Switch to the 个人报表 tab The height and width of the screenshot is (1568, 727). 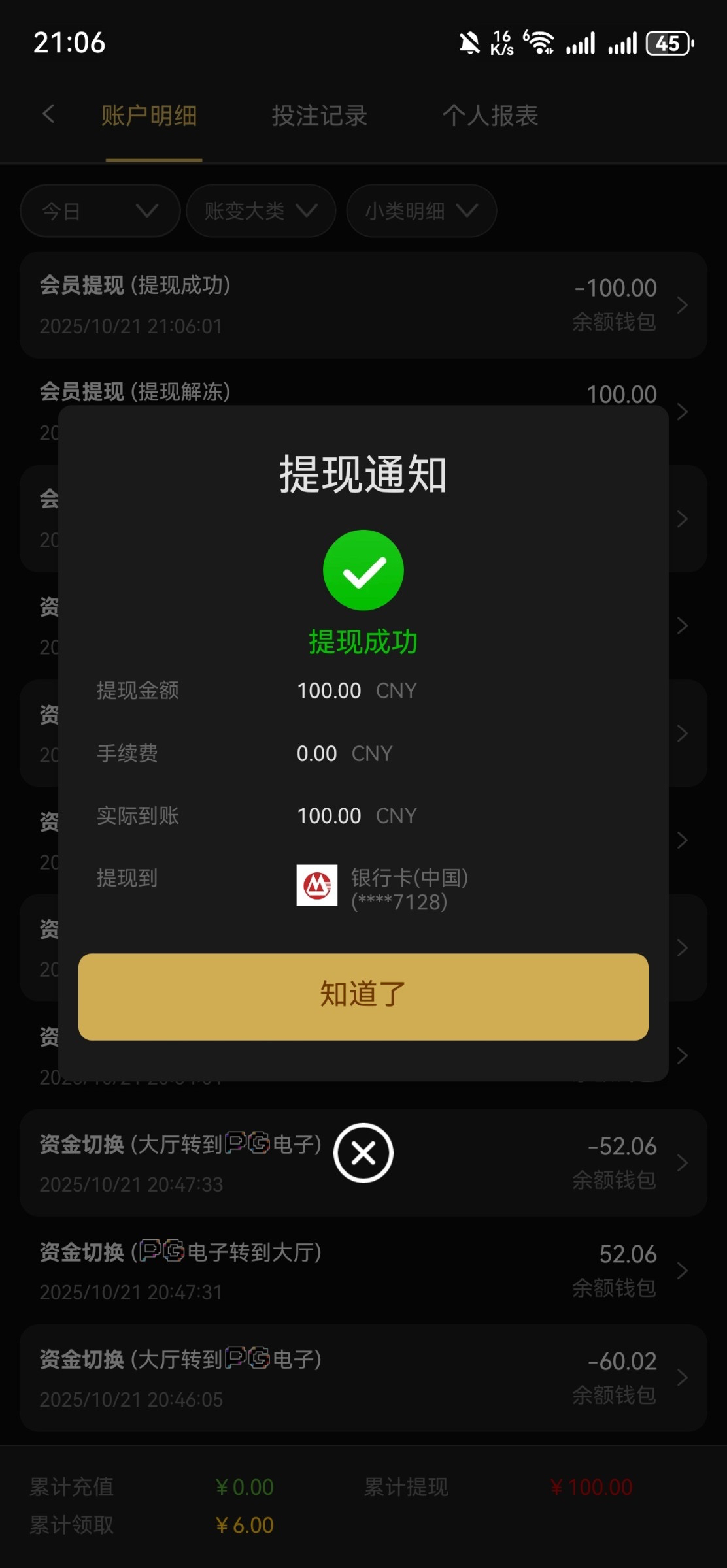490,116
